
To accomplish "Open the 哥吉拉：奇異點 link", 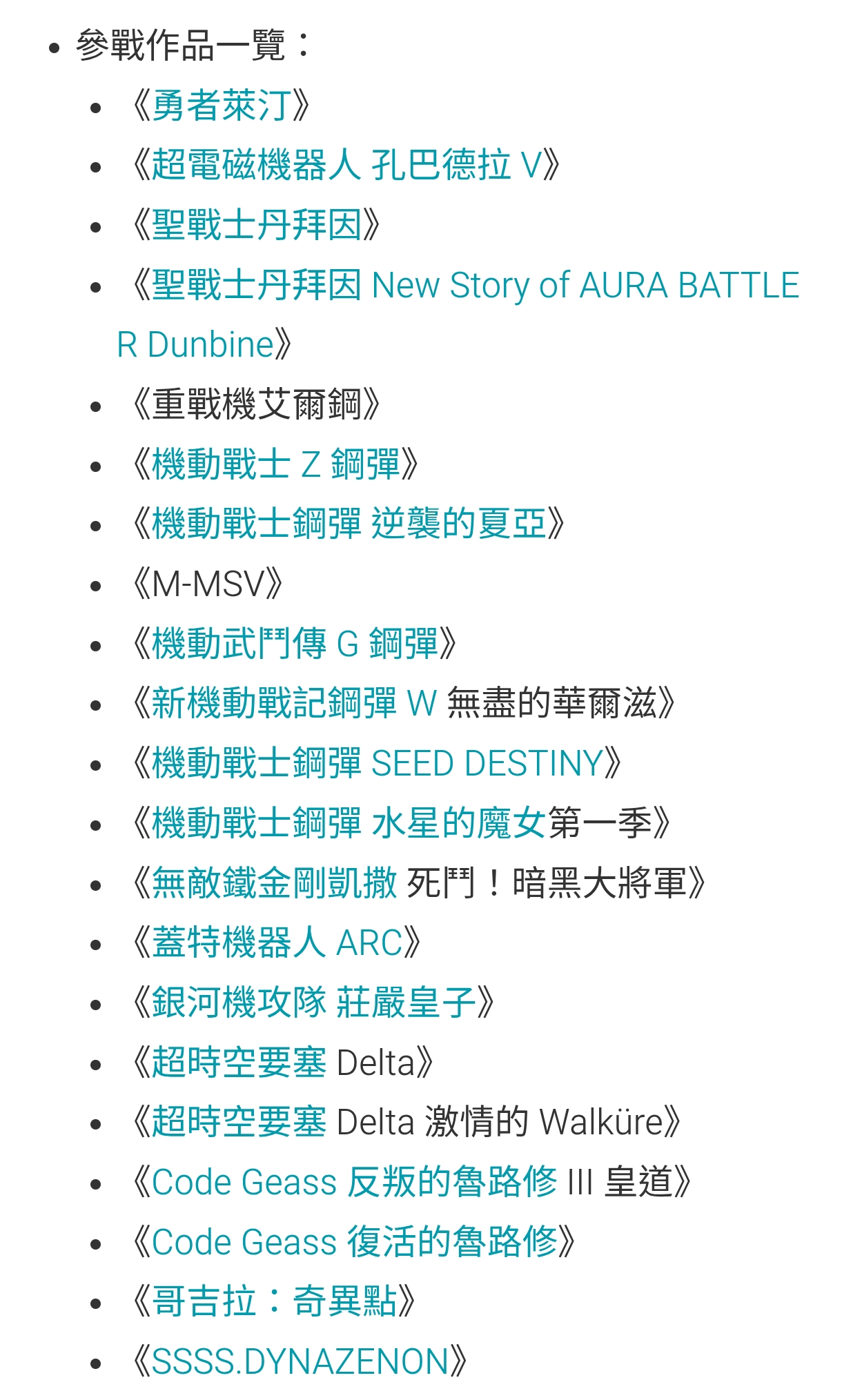I will [274, 1302].
